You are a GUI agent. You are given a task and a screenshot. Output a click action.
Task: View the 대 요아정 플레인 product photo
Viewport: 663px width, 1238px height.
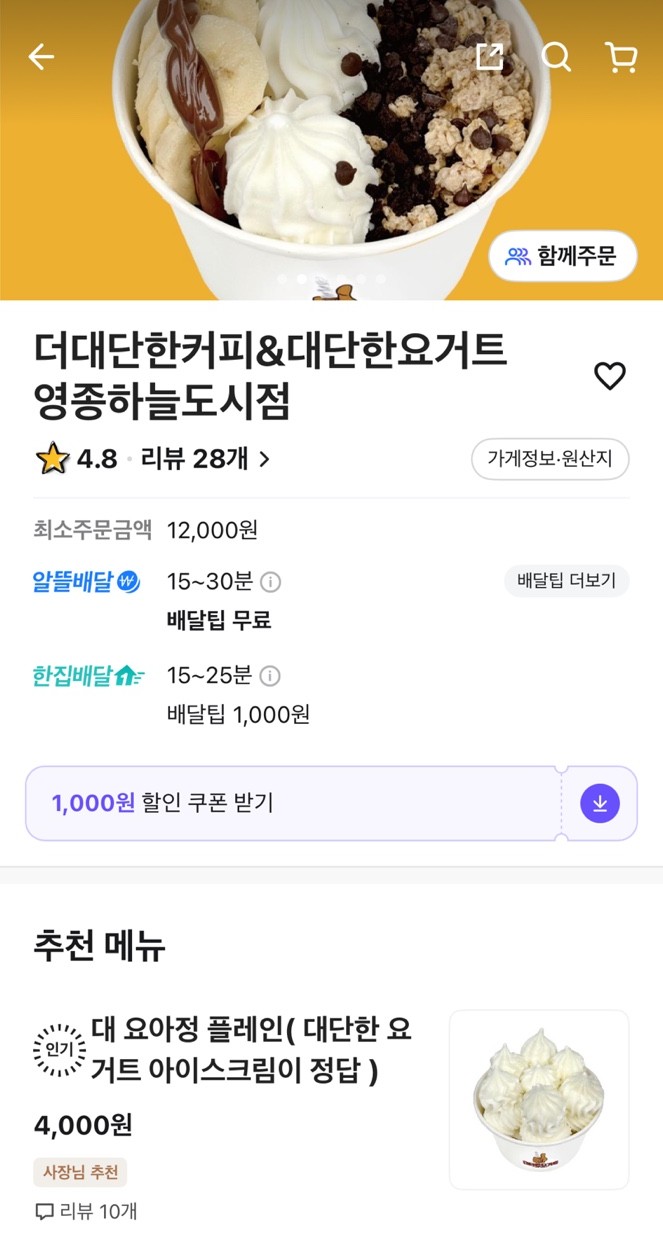(x=539, y=1099)
